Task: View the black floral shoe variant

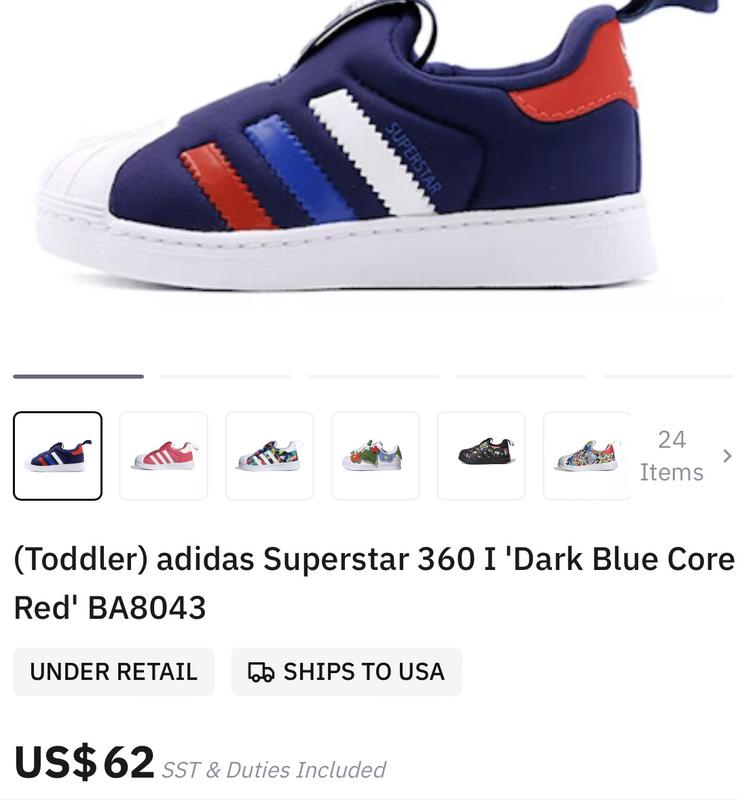Action: (481, 456)
